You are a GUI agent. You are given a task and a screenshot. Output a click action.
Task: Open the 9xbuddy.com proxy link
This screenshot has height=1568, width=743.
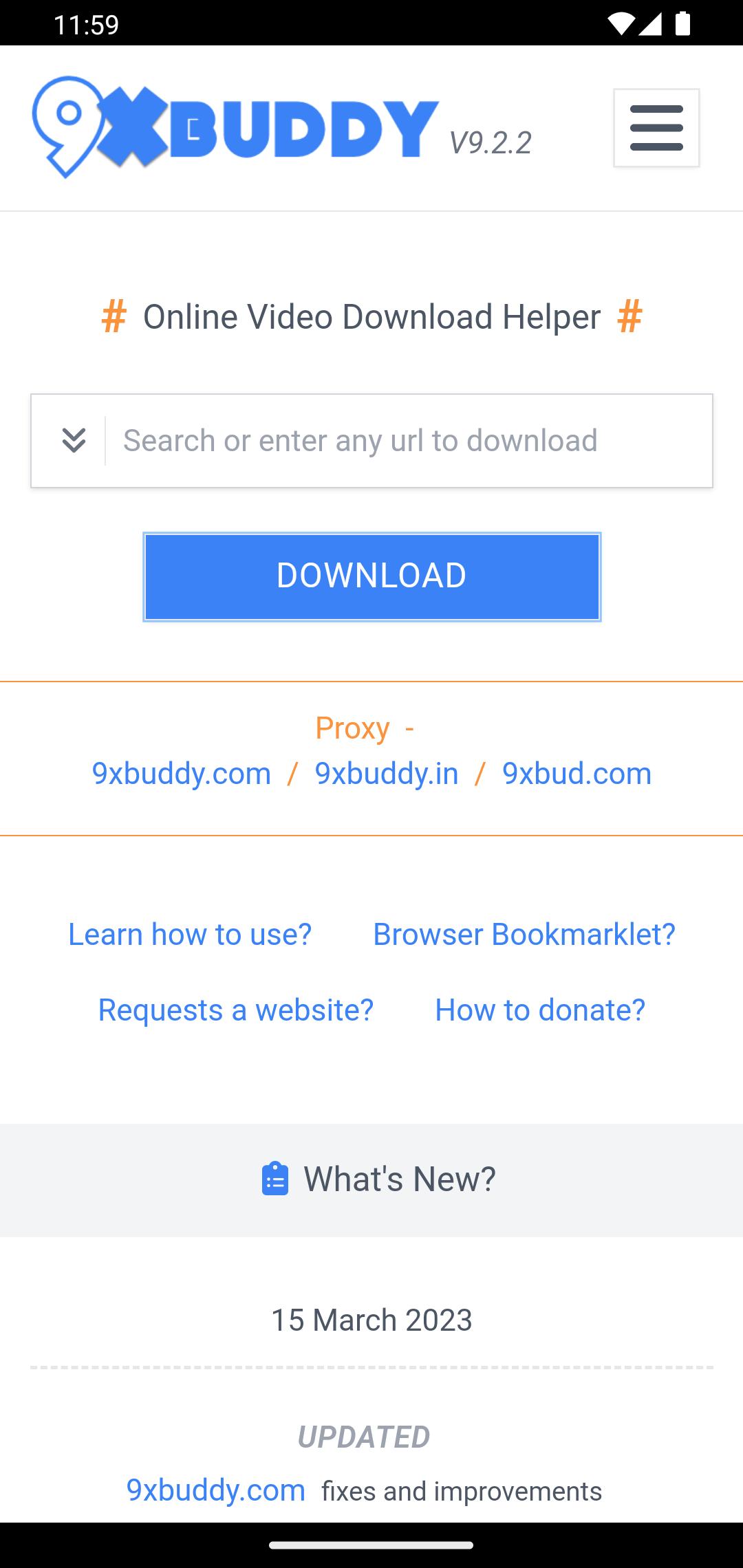(x=182, y=774)
